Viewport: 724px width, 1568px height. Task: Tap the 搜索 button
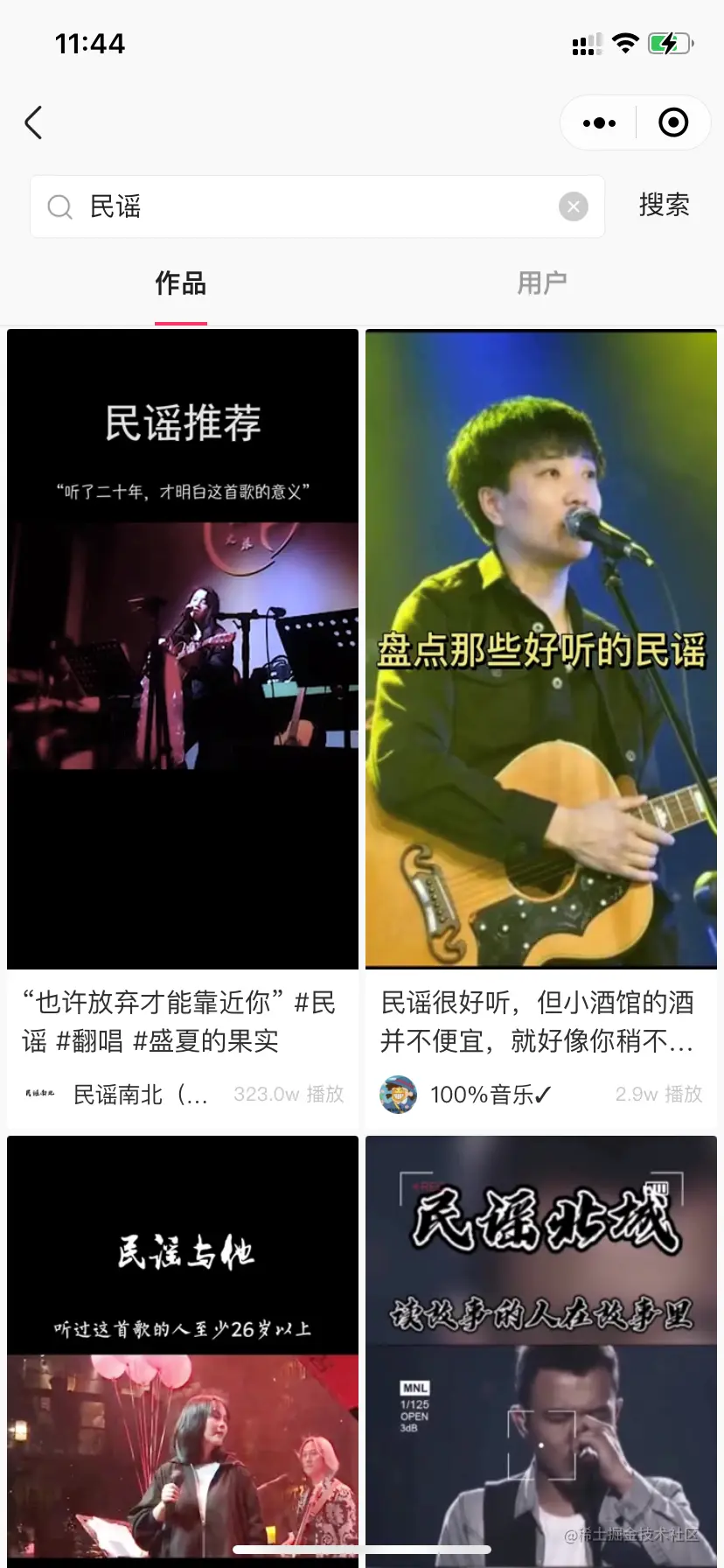664,206
